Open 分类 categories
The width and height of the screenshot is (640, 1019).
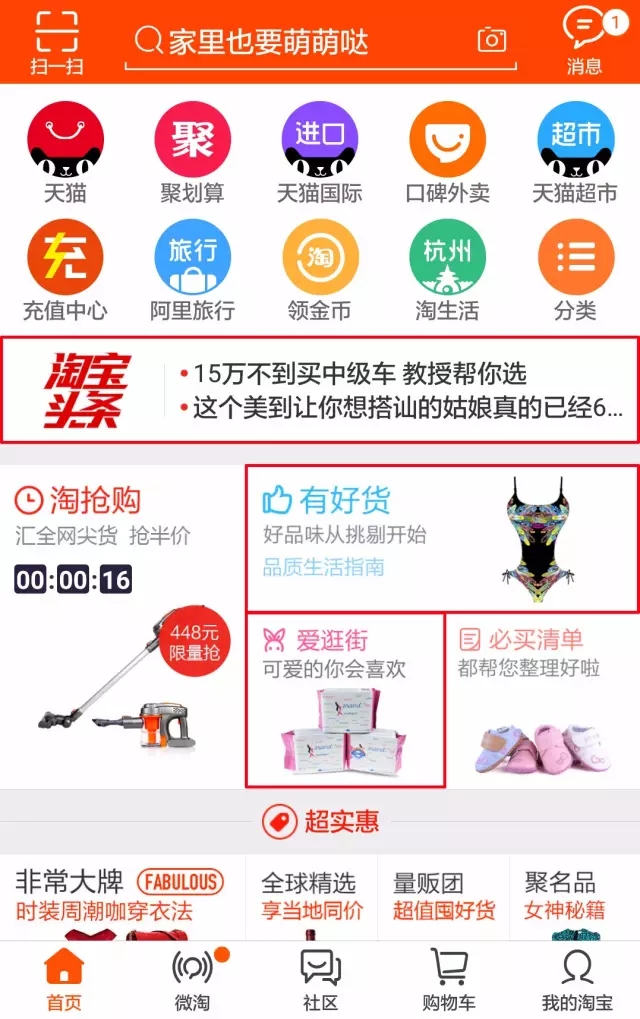(575, 270)
